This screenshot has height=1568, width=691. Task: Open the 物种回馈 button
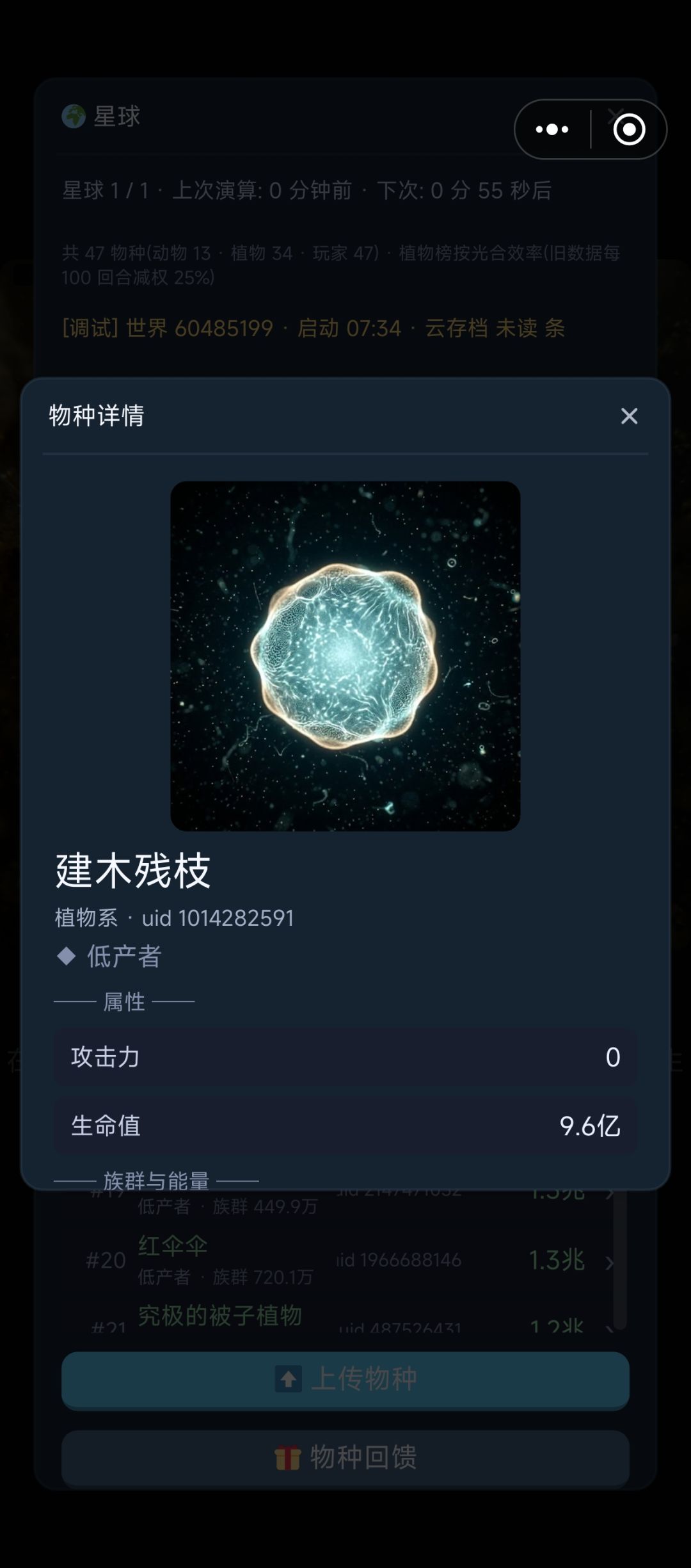[345, 1458]
